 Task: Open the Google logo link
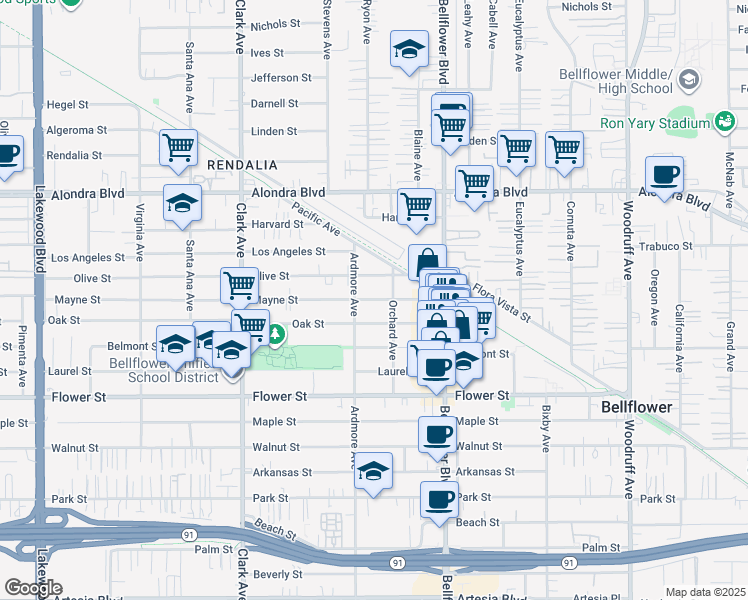32,588
